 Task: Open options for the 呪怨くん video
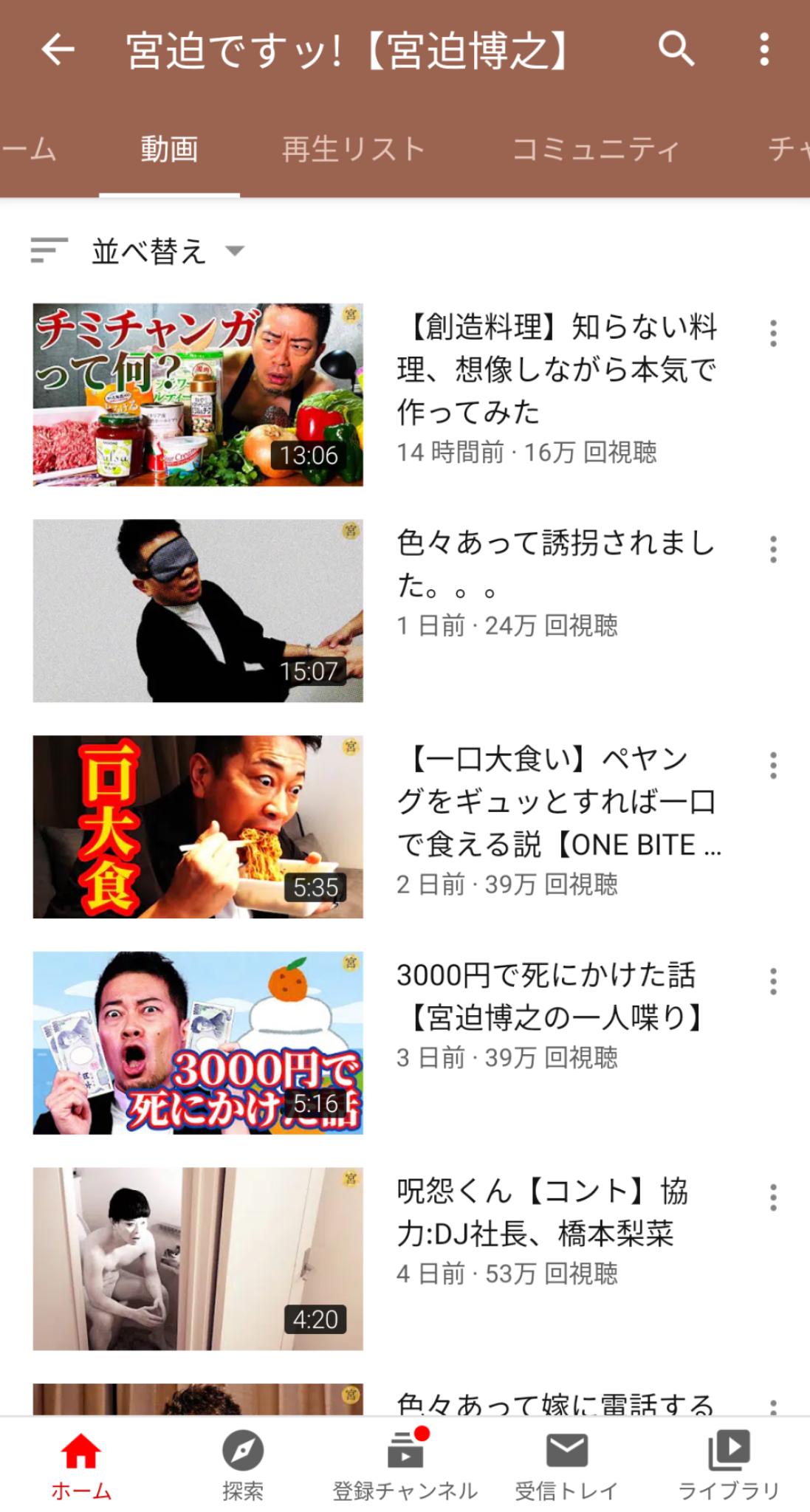[x=773, y=1197]
